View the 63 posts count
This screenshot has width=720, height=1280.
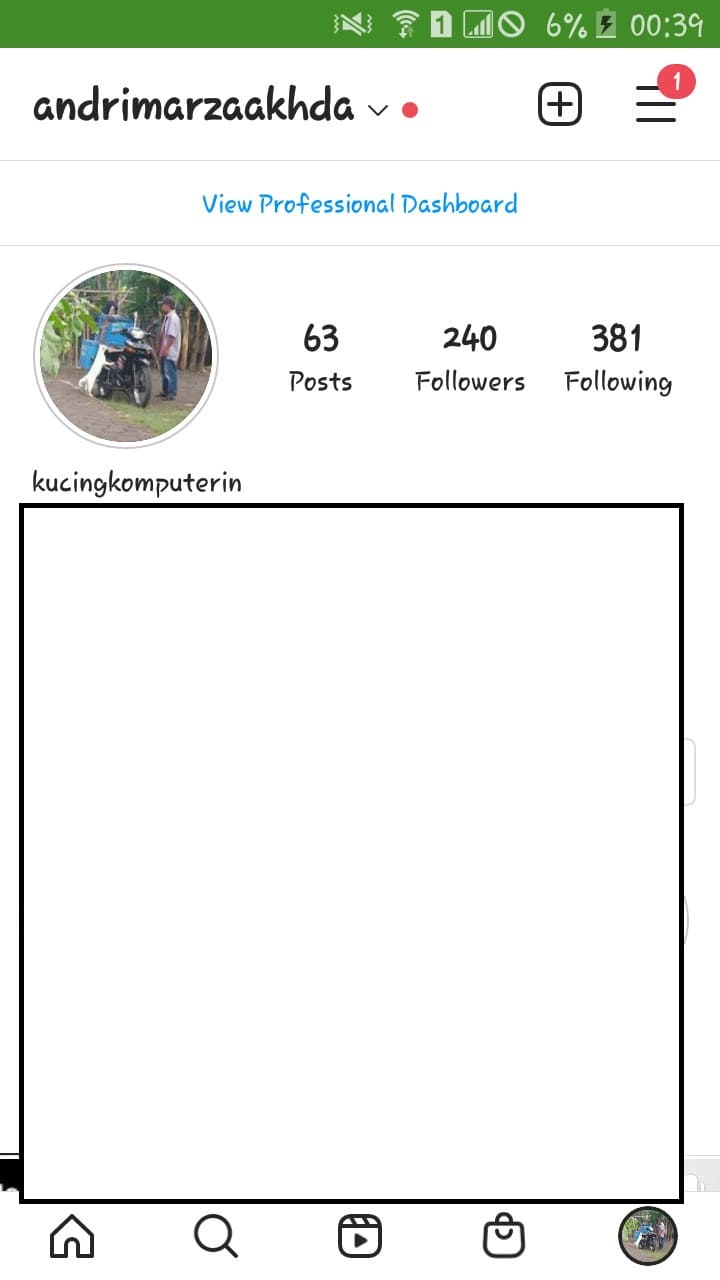click(320, 357)
